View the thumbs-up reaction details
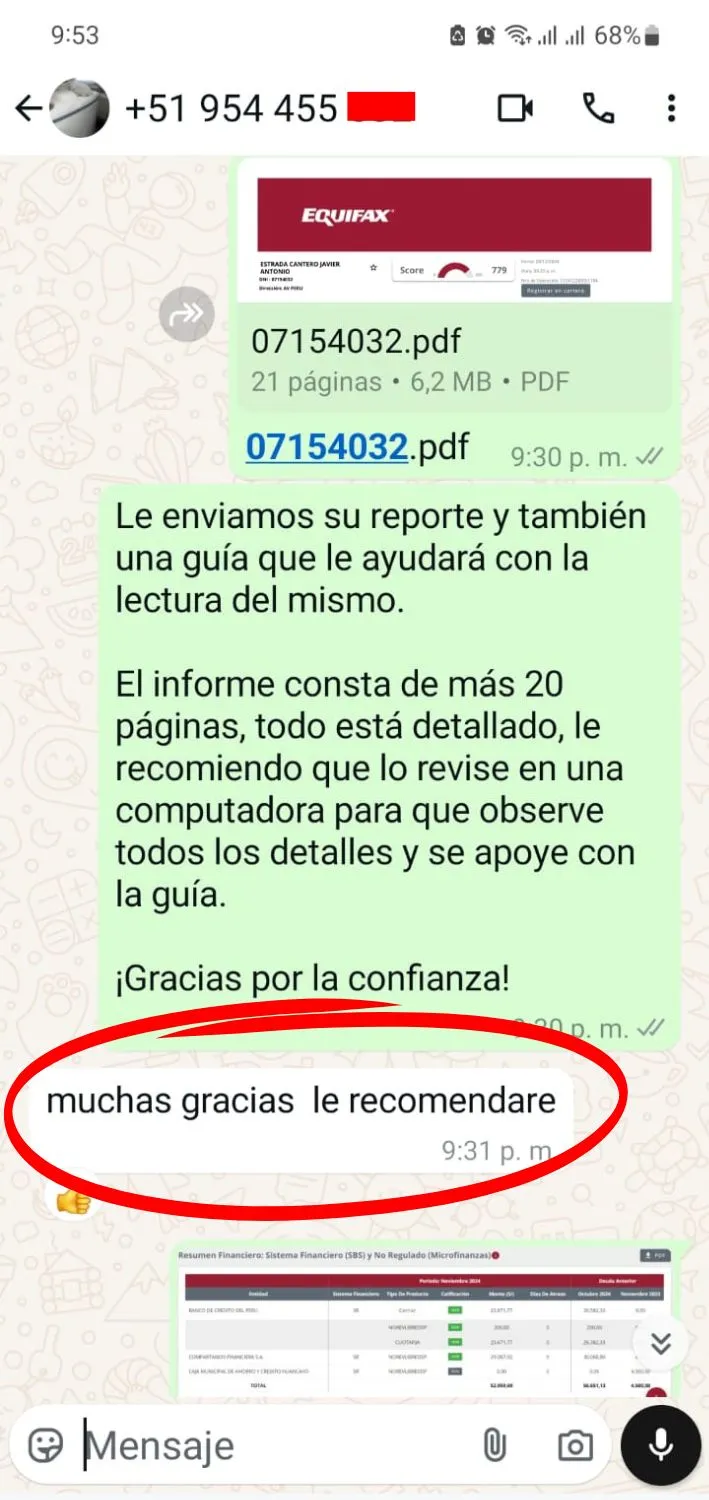The image size is (709, 1500). click(73, 1200)
